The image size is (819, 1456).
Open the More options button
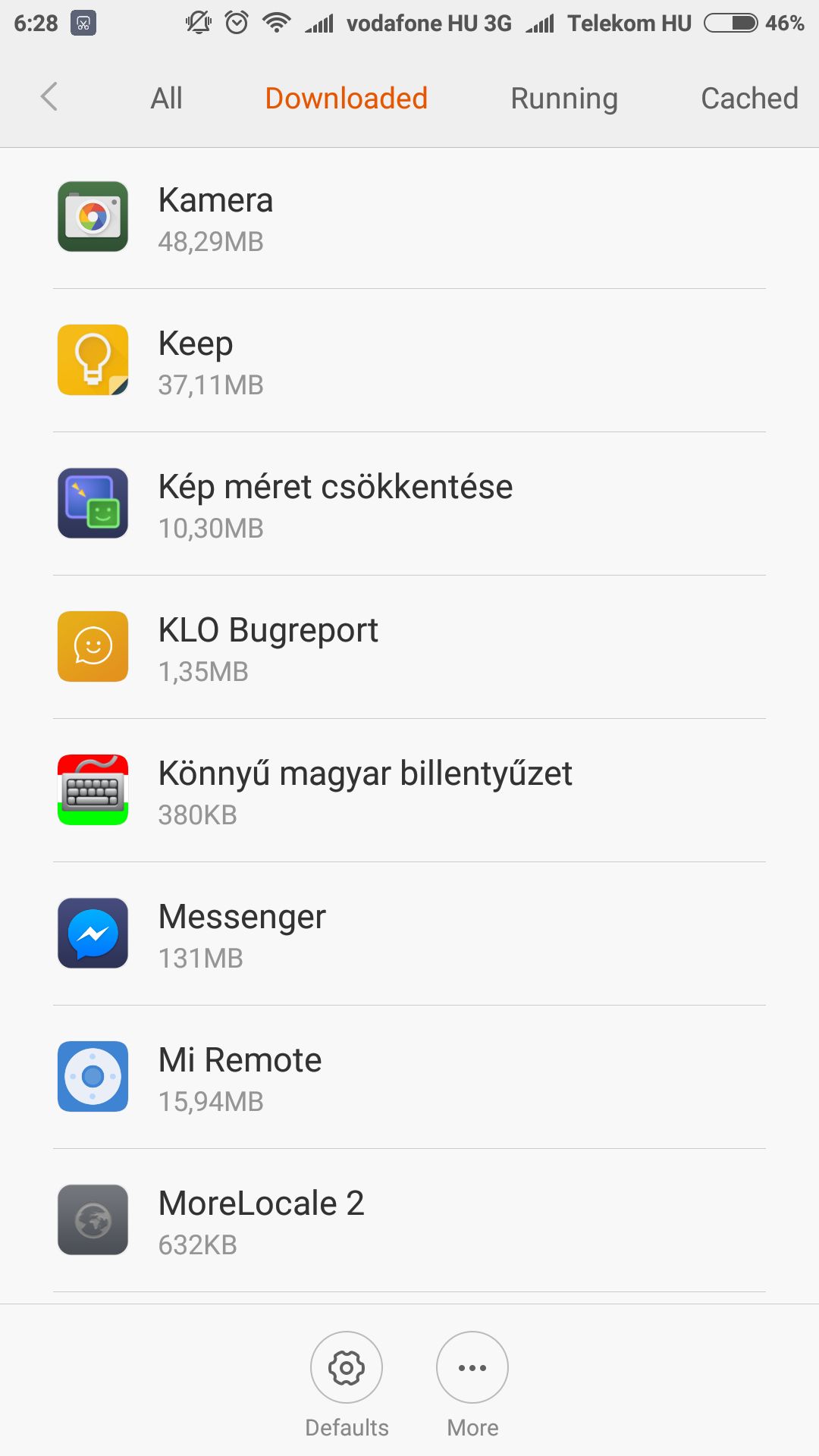(472, 1367)
